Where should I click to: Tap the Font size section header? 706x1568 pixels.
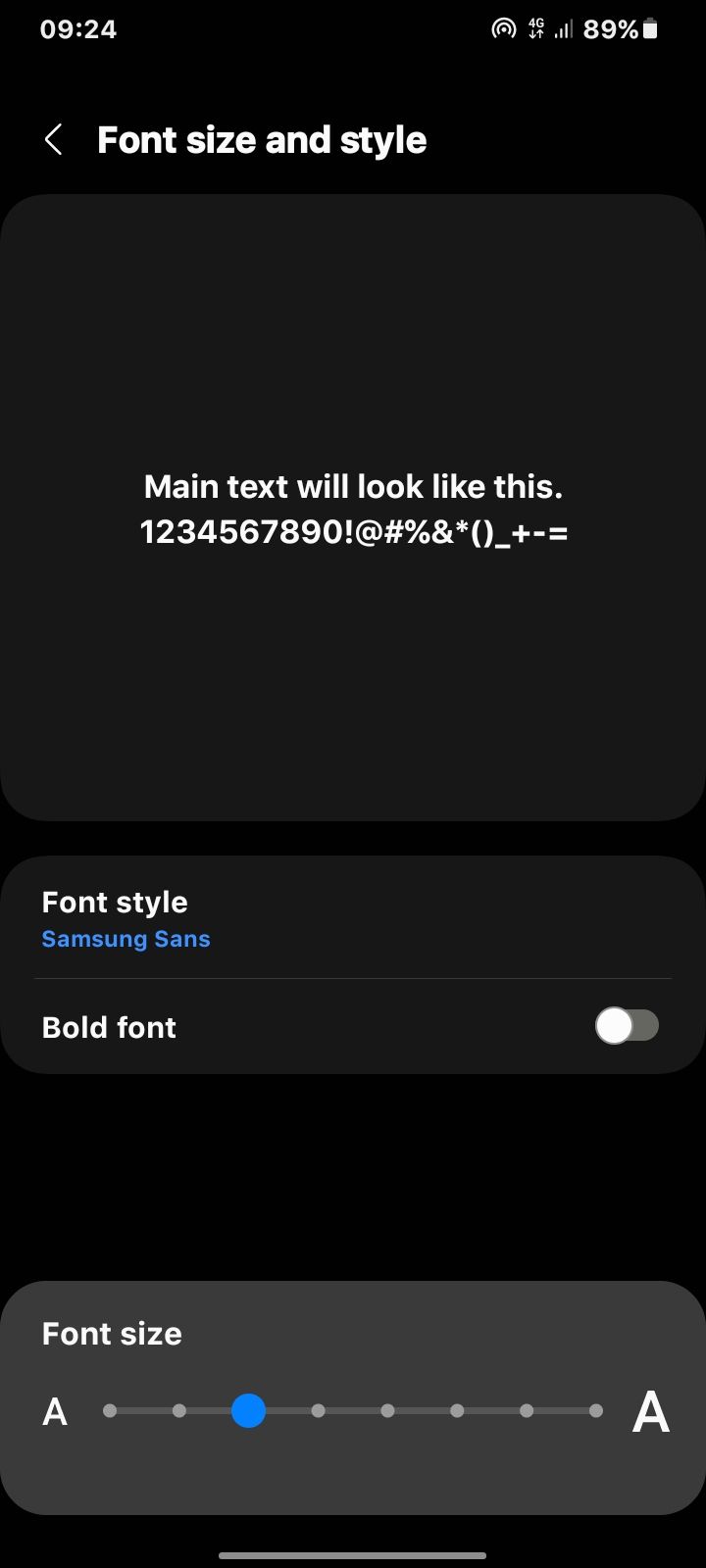point(111,1333)
